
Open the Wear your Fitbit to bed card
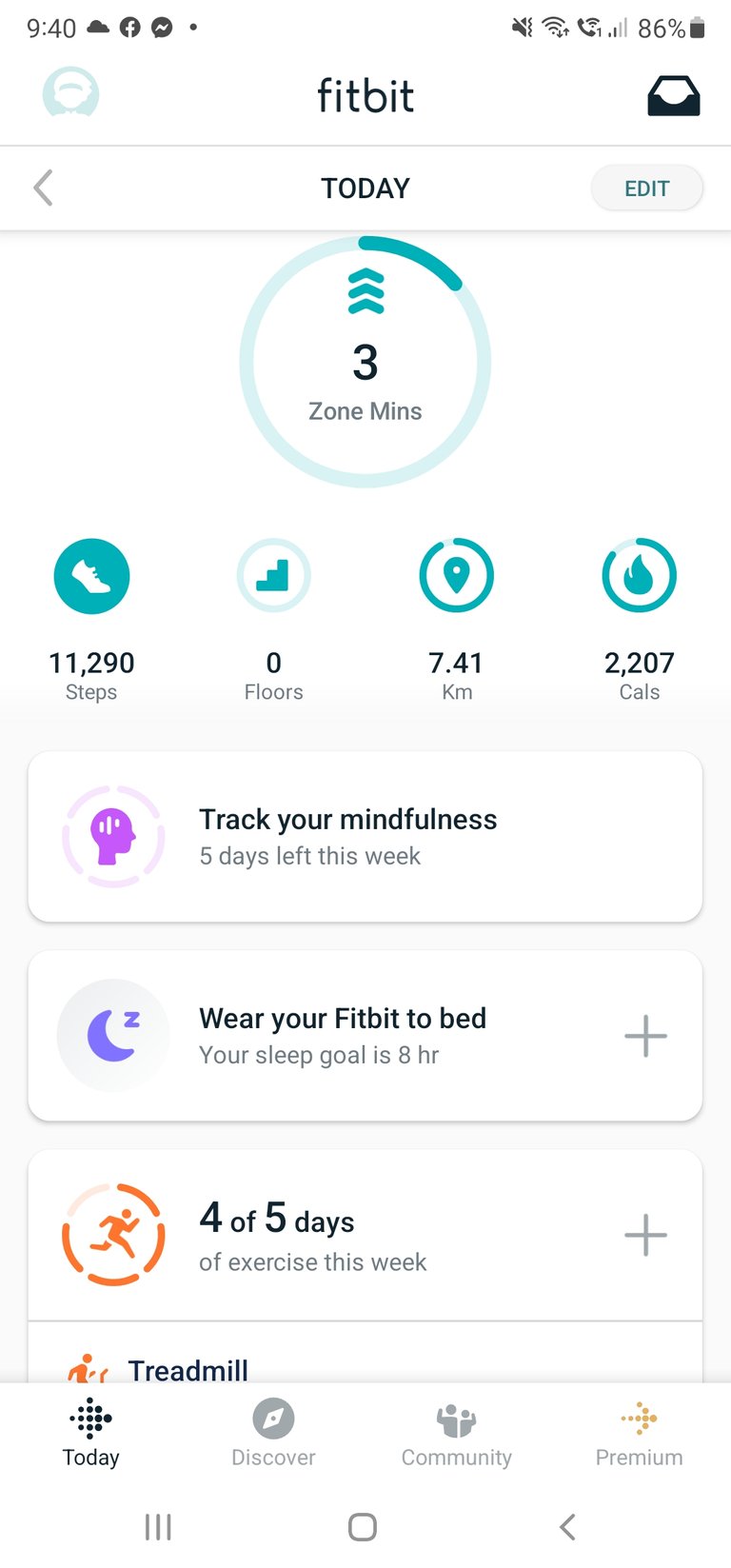[x=343, y=1036]
